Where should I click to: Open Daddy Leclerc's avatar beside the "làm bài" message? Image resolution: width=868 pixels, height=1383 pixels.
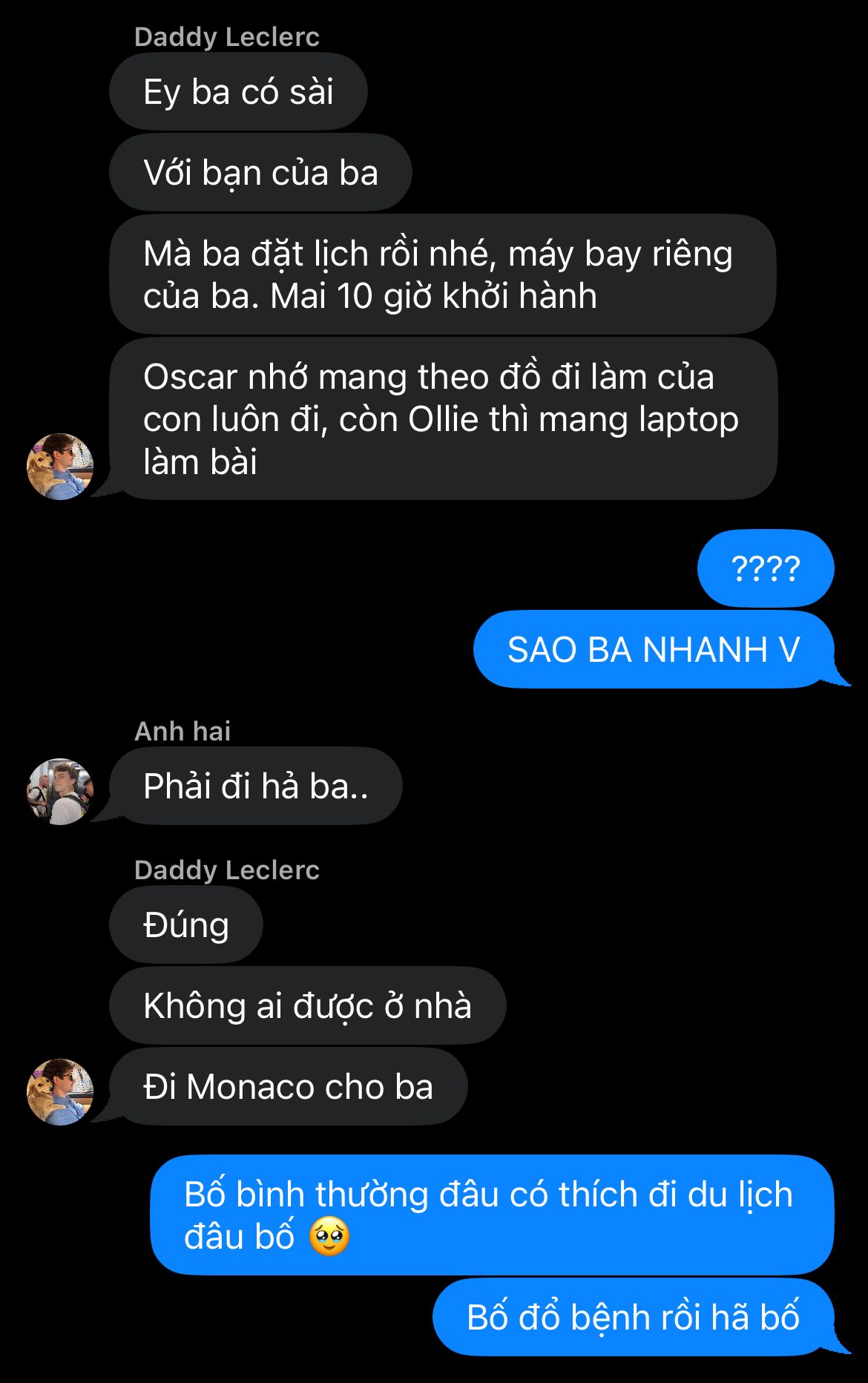point(60,466)
